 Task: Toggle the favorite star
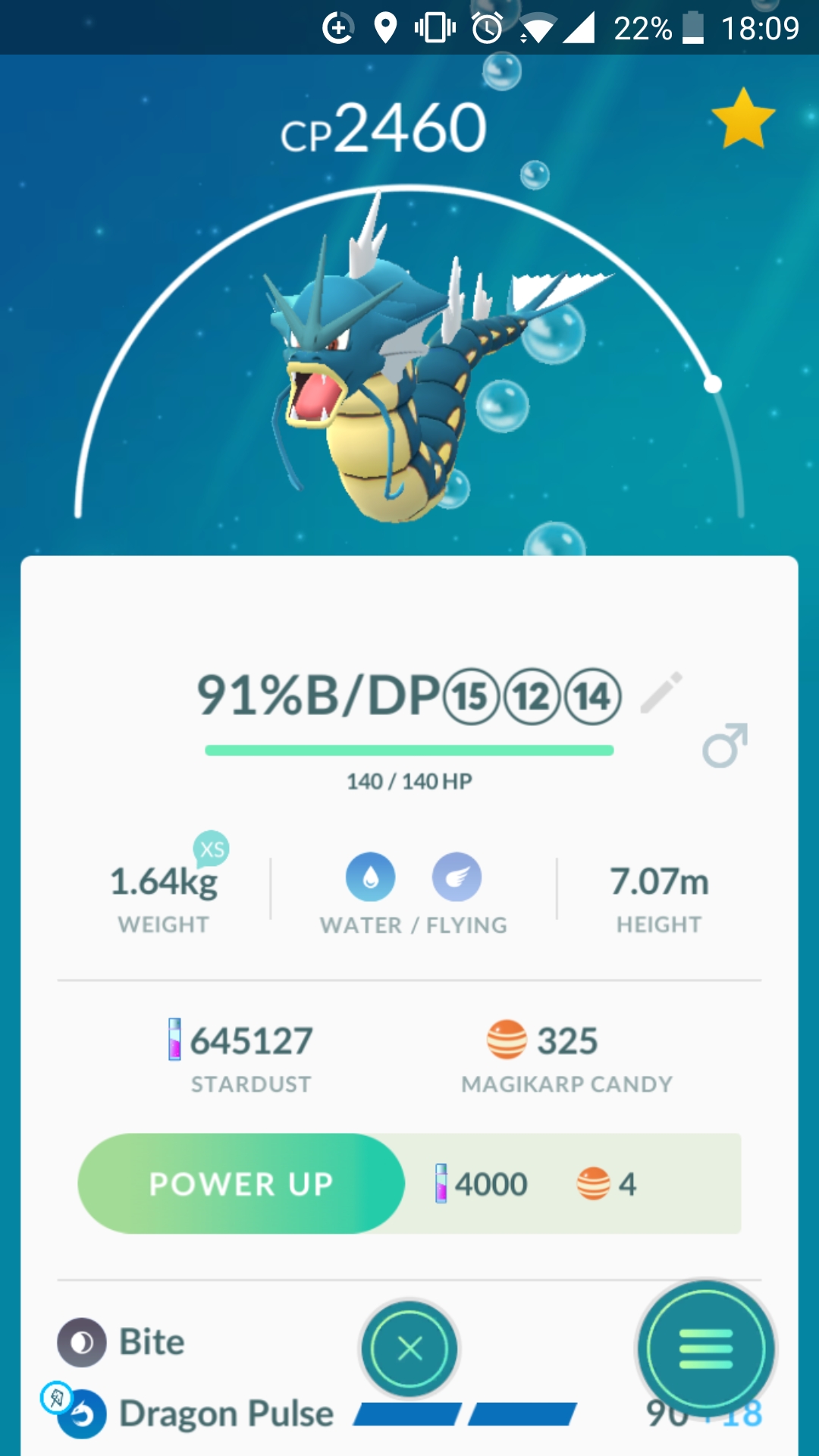(x=743, y=118)
